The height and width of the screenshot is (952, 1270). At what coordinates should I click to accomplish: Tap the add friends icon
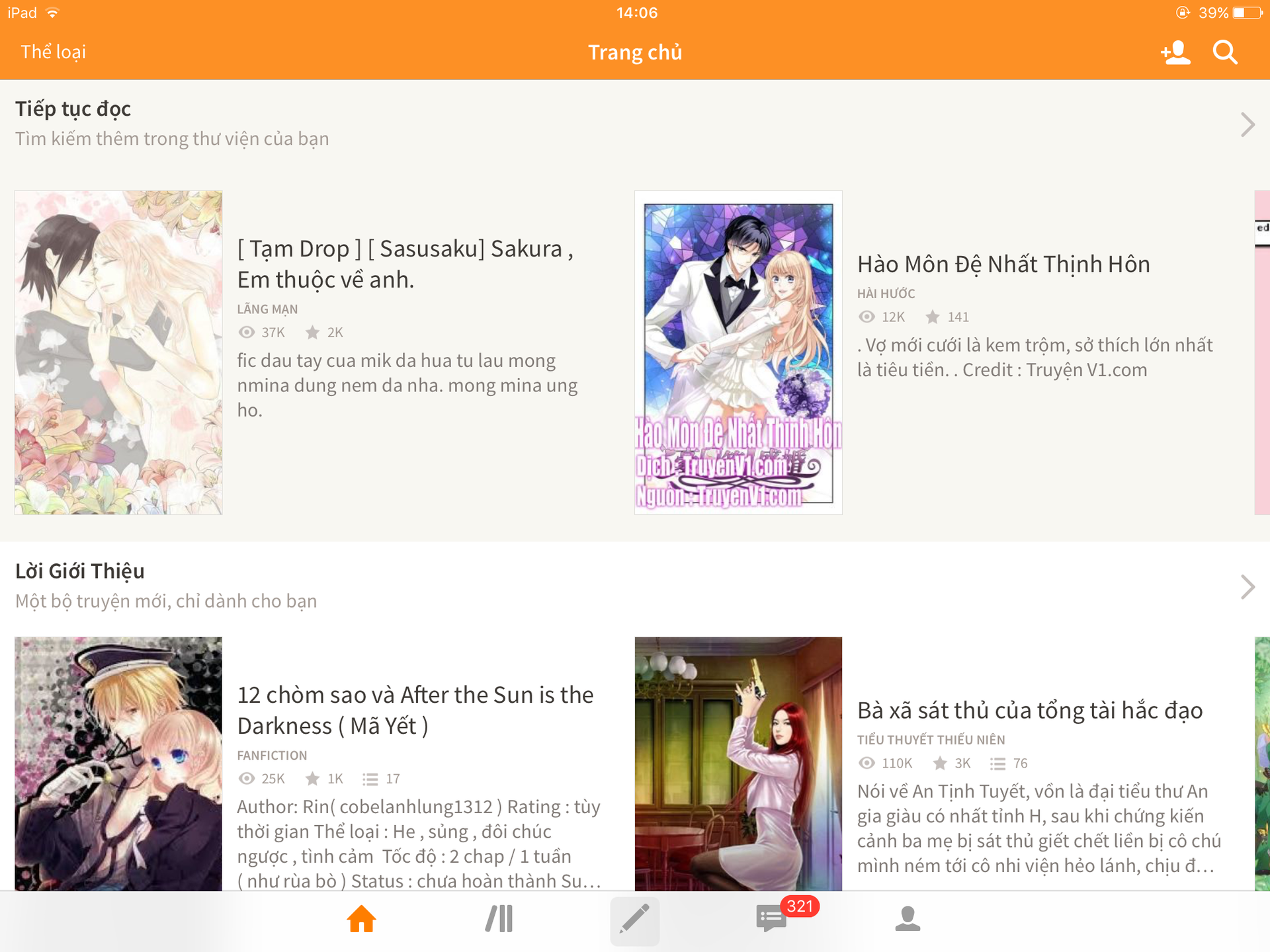click(x=1175, y=52)
